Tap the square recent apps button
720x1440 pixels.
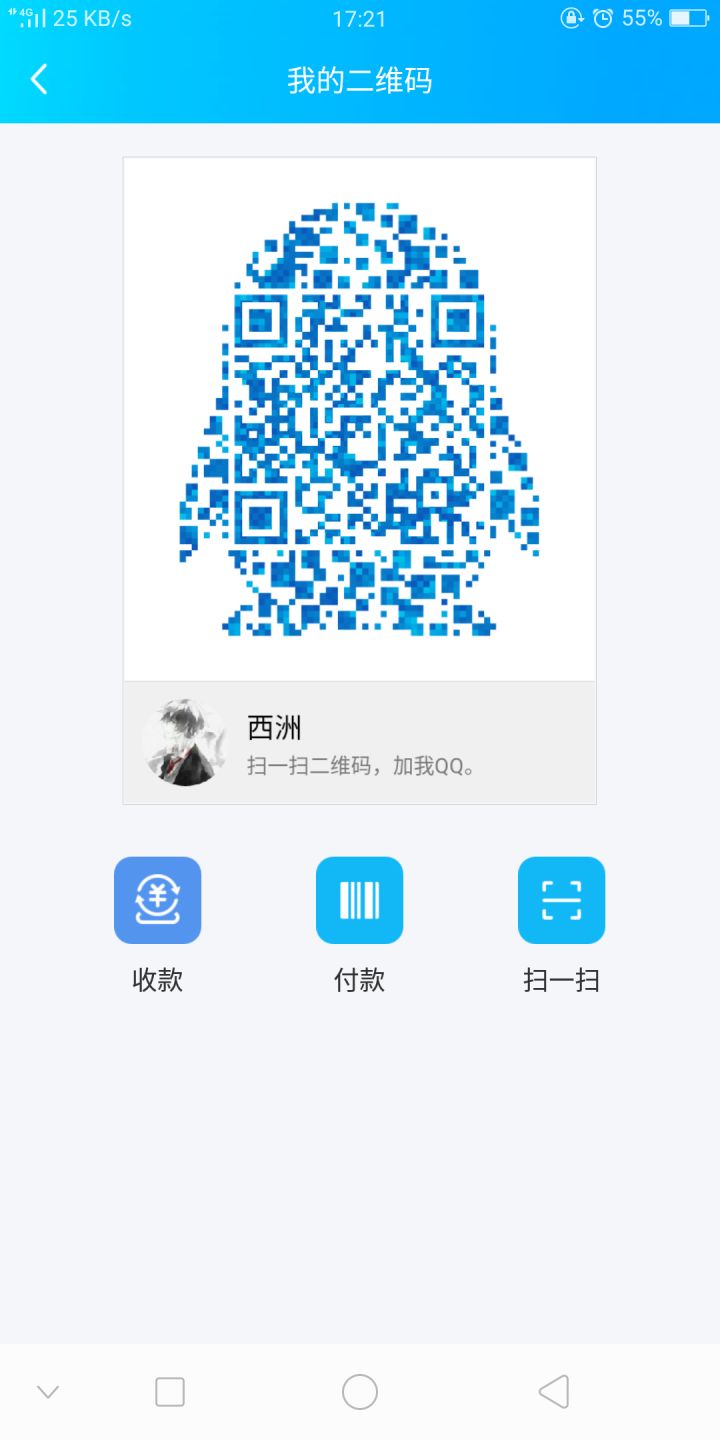tap(170, 1390)
